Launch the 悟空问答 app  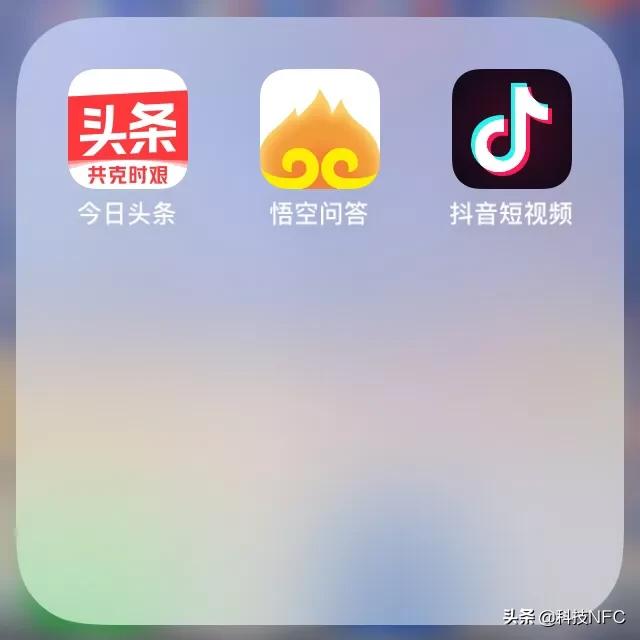click(319, 129)
